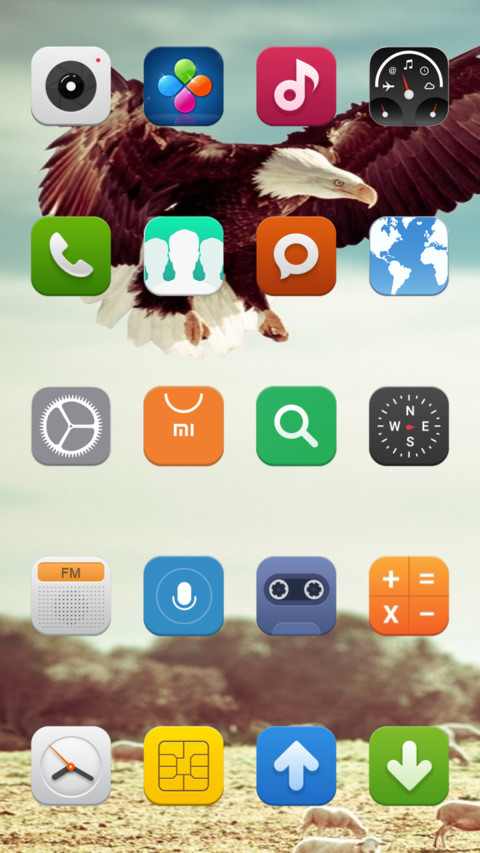Screen dimensions: 480x853
Task: Launch the Browser globe icon
Action: tap(409, 256)
